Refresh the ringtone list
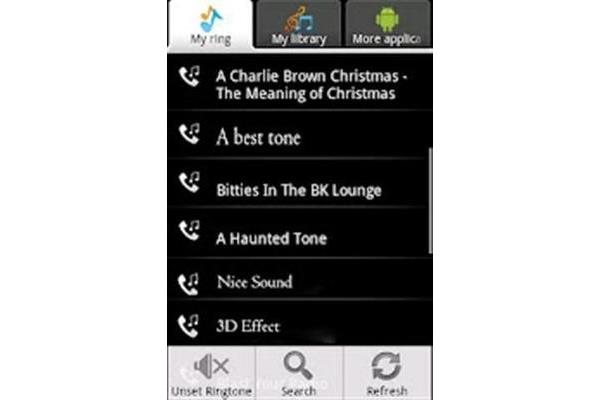 click(x=387, y=373)
